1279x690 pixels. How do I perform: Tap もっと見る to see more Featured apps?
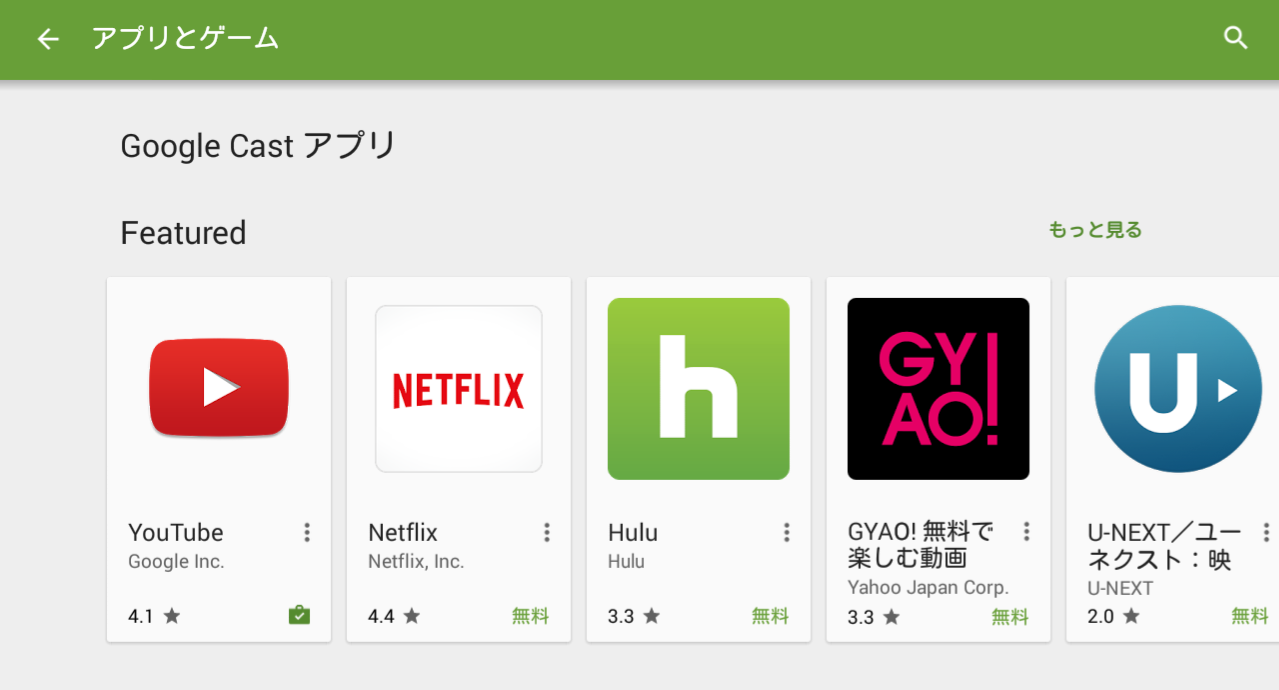[1095, 230]
